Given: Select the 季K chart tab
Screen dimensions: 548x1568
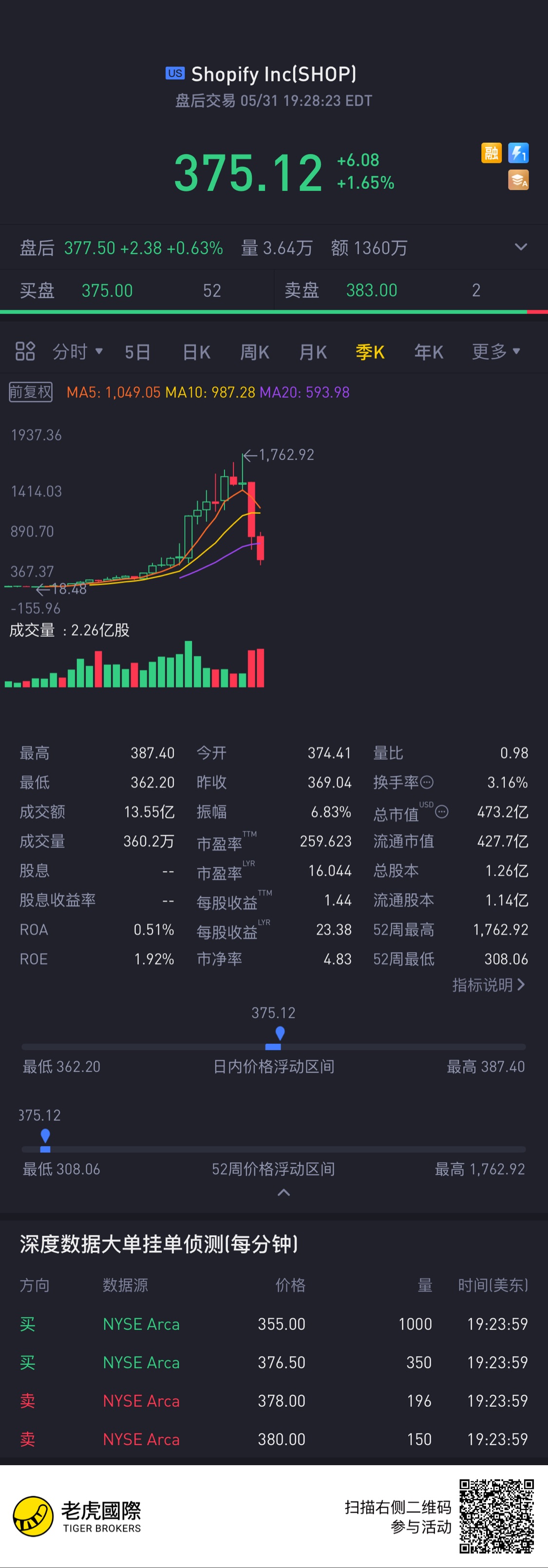Looking at the screenshot, I should [x=370, y=352].
